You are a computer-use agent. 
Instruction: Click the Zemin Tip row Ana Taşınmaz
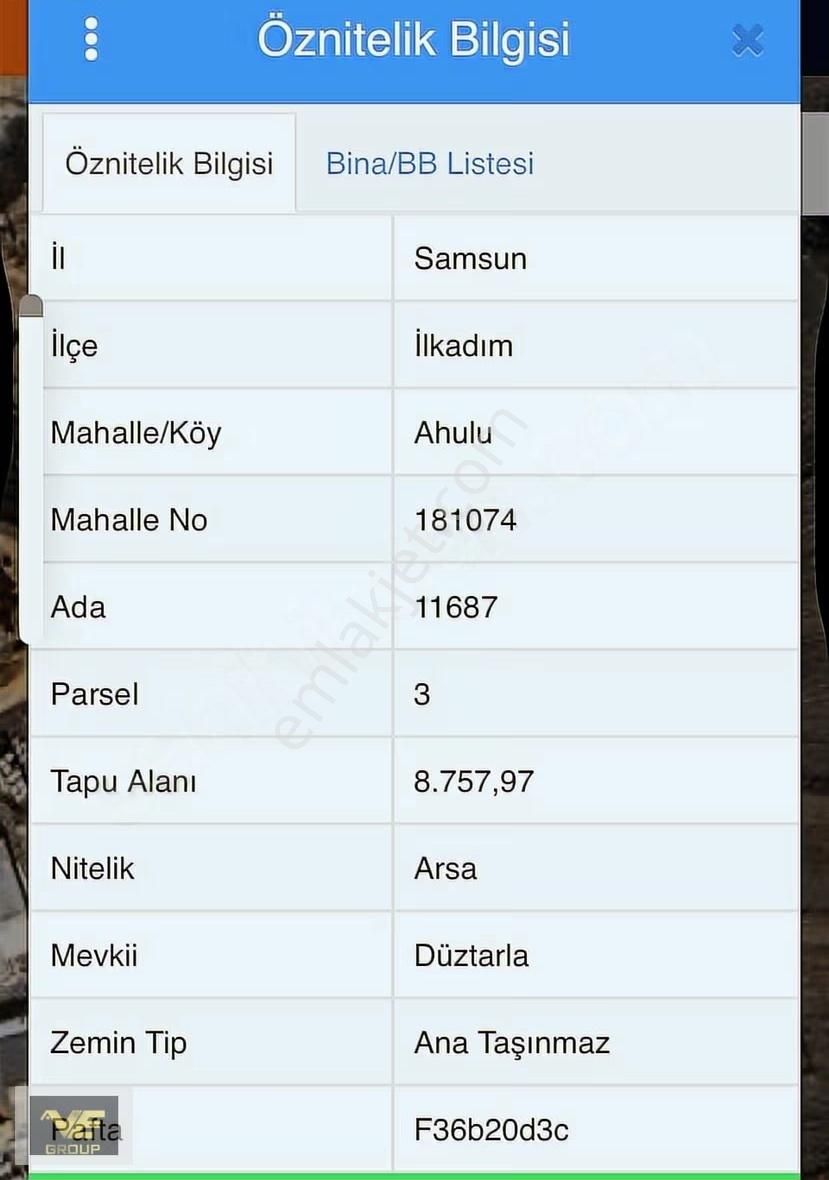513,1043
